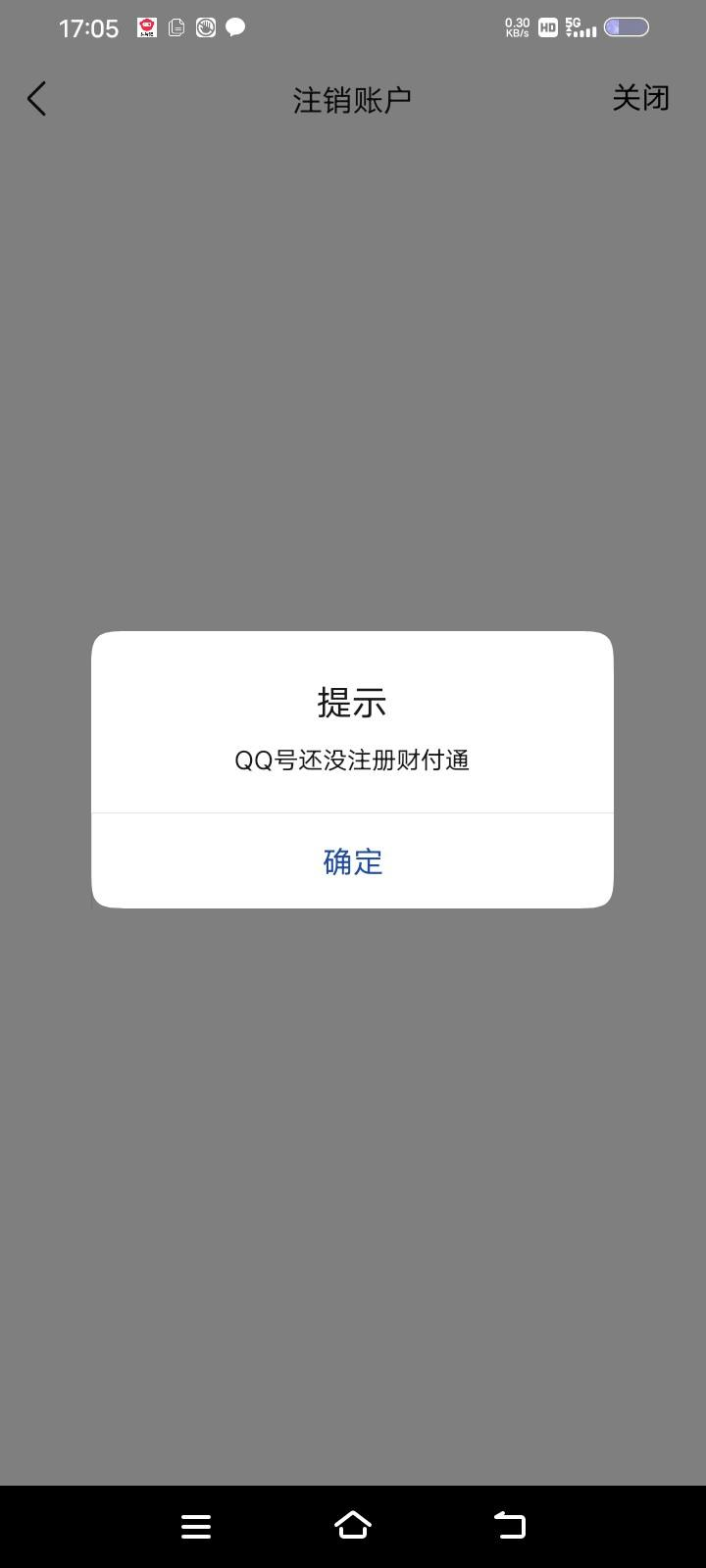Open the chat bubble notification icon

[234, 27]
